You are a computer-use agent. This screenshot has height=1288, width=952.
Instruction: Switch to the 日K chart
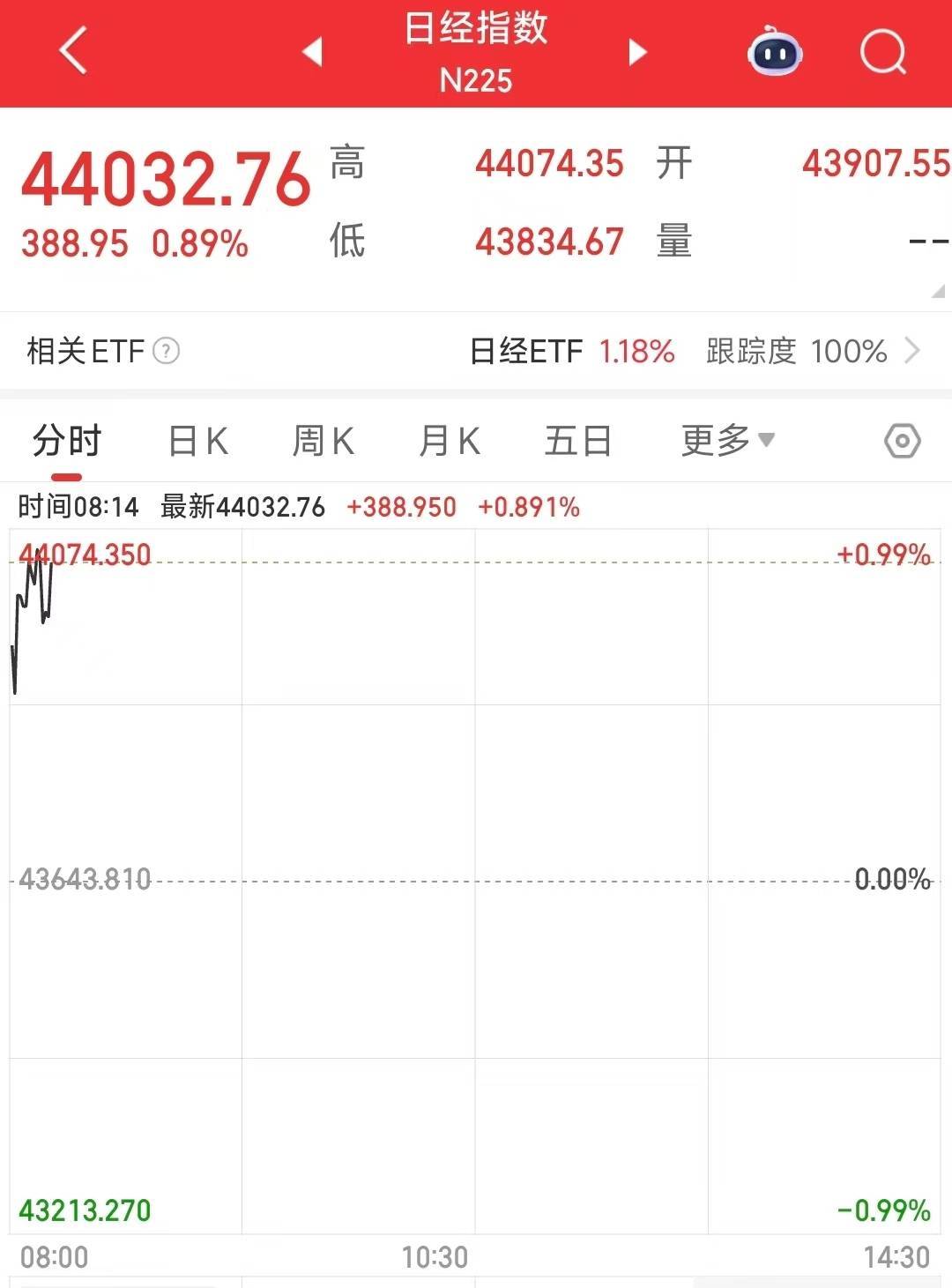[197, 441]
